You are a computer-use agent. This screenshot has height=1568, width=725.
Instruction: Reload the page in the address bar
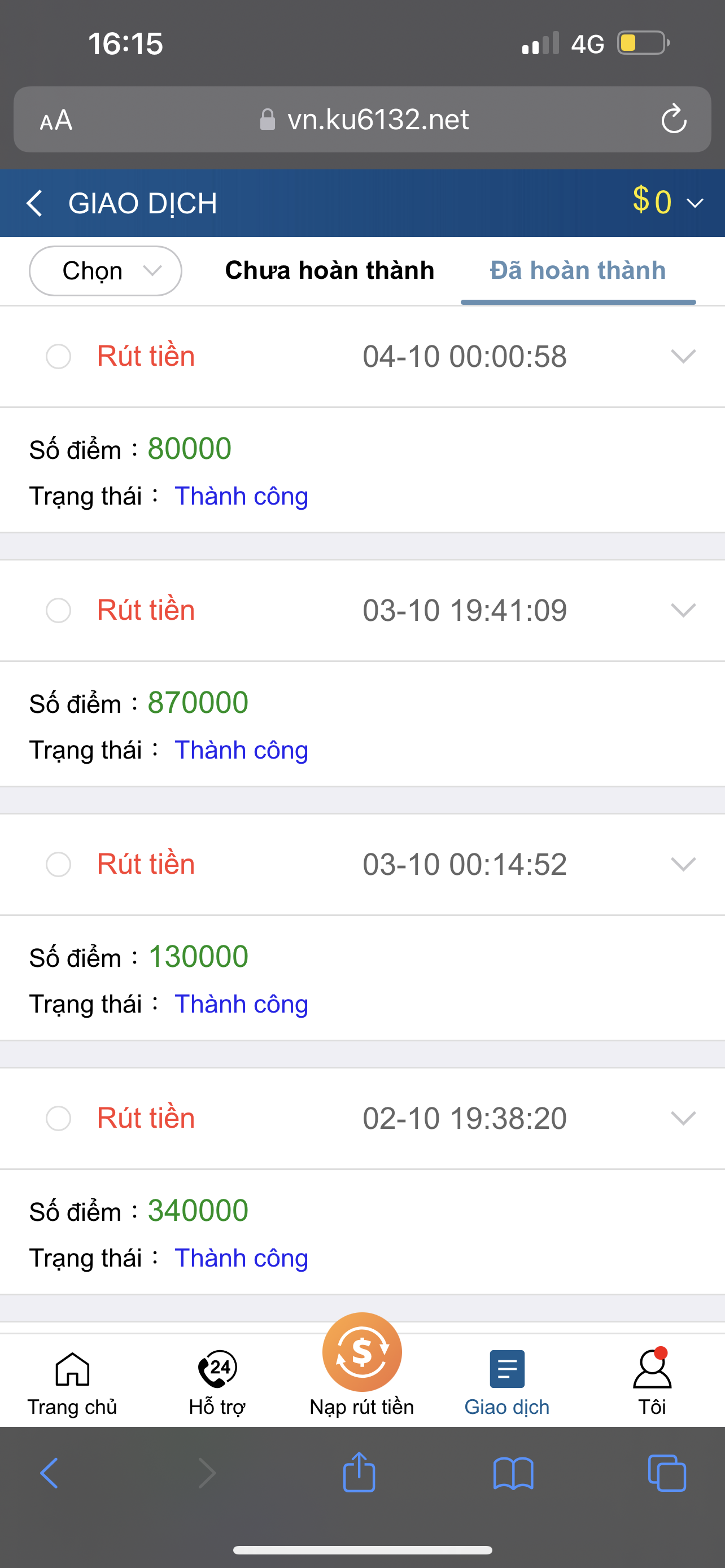click(674, 119)
